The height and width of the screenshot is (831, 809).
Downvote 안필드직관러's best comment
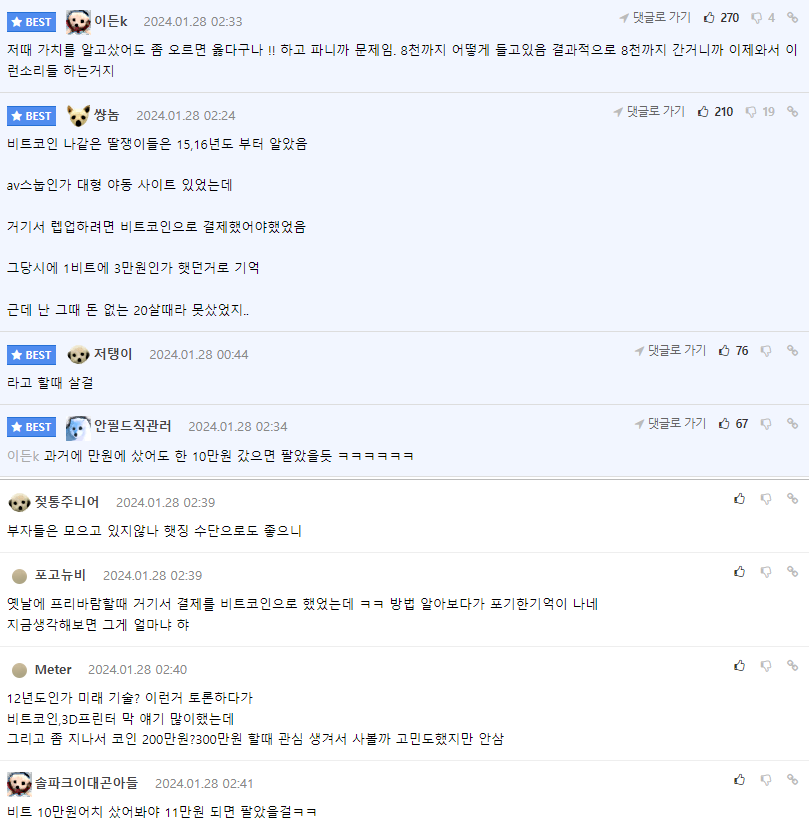click(766, 424)
